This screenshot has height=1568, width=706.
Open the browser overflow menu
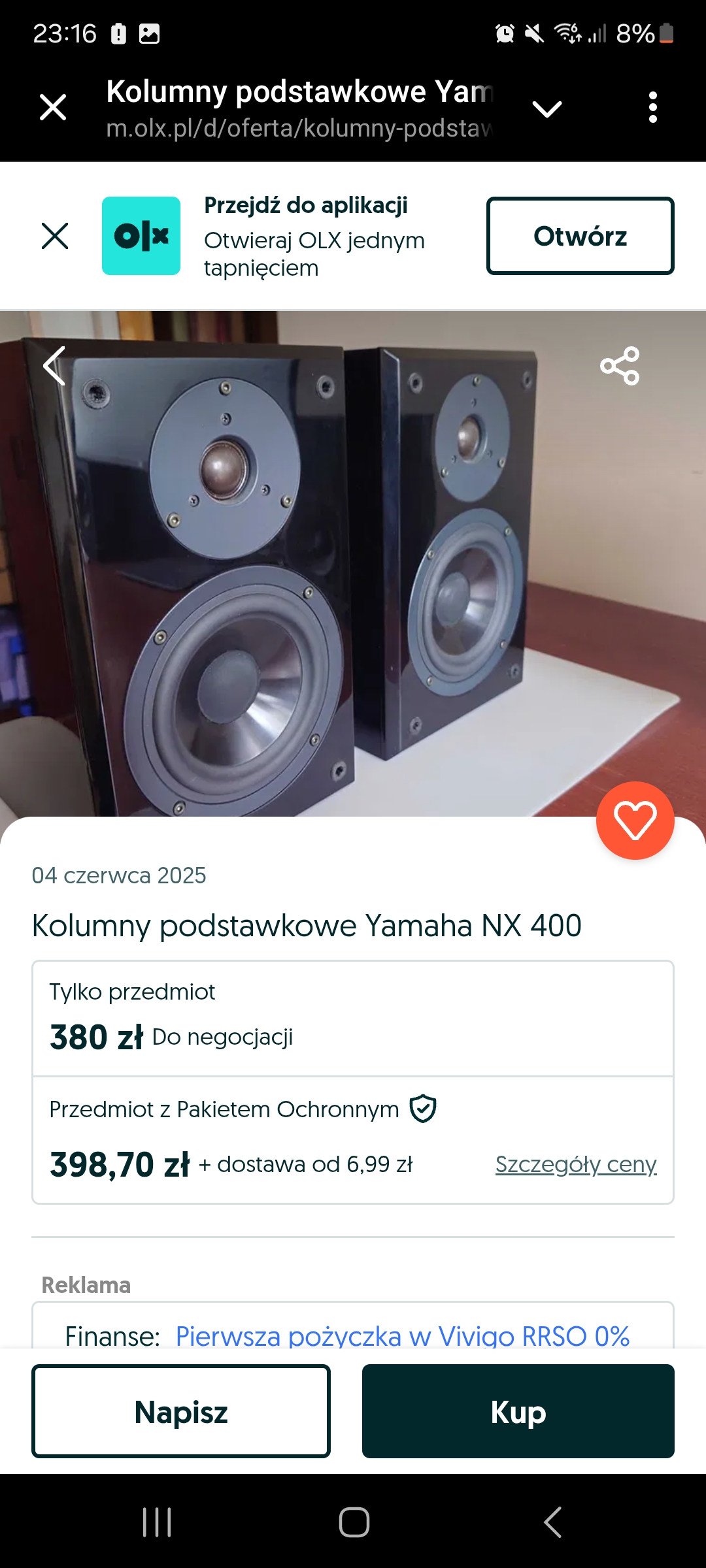point(652,107)
